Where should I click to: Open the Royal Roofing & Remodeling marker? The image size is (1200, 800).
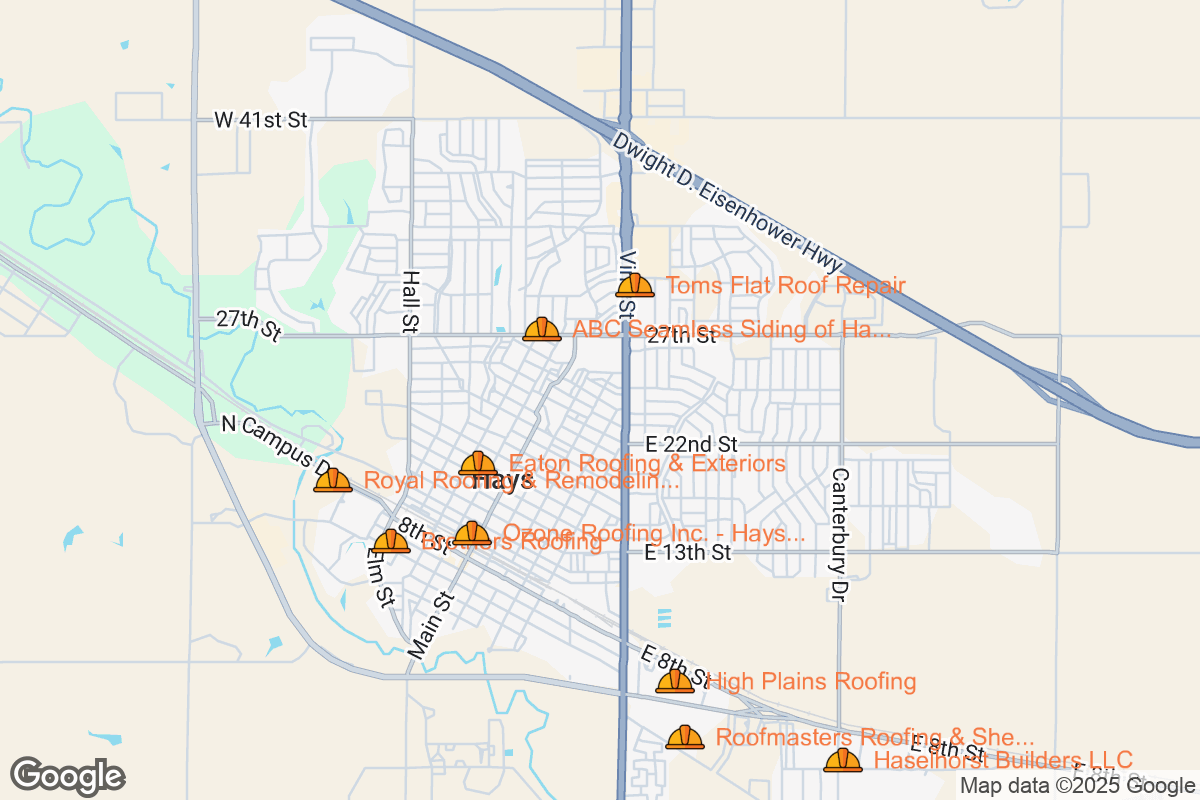[333, 481]
